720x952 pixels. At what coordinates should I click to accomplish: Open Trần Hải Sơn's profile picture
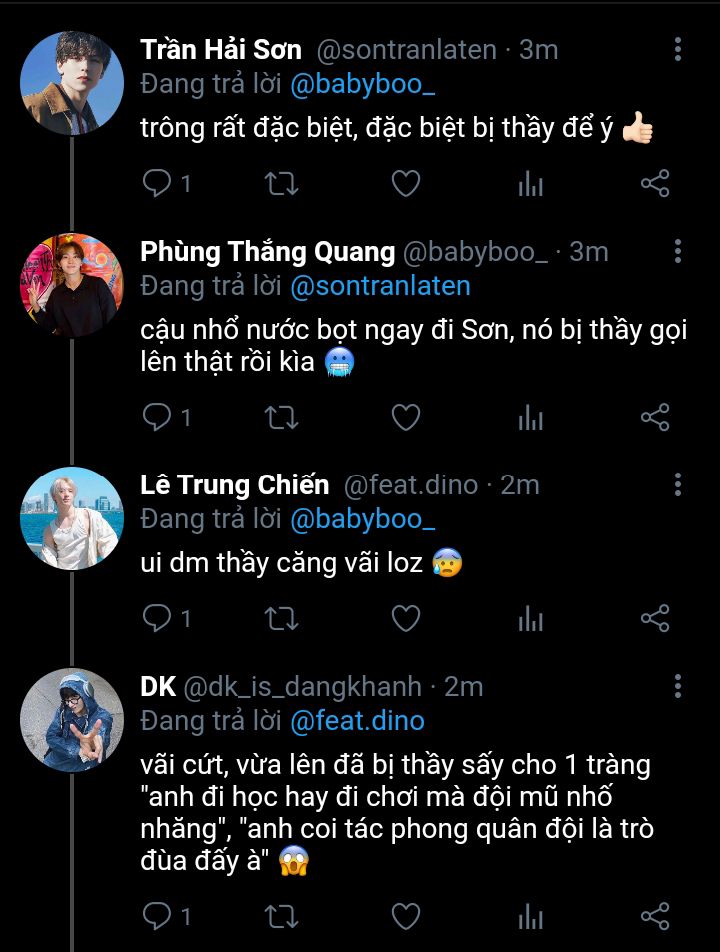coord(72,83)
